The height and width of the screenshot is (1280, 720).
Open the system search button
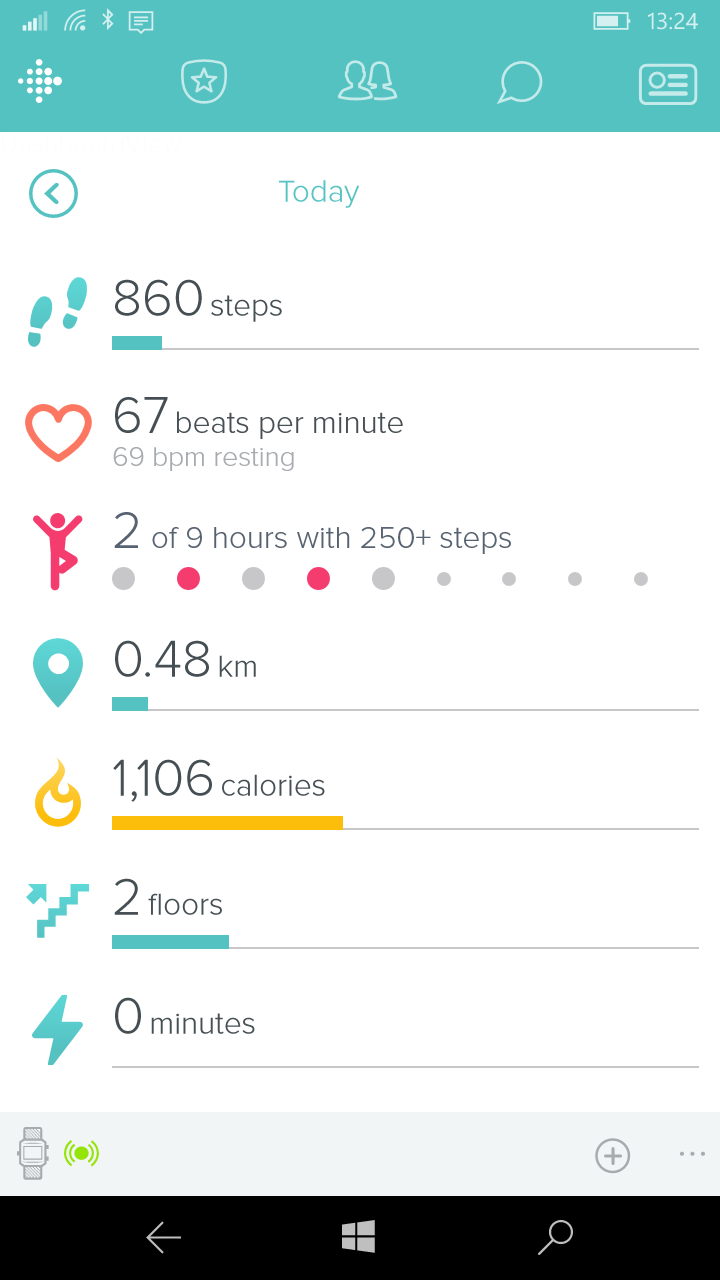[x=555, y=1238]
